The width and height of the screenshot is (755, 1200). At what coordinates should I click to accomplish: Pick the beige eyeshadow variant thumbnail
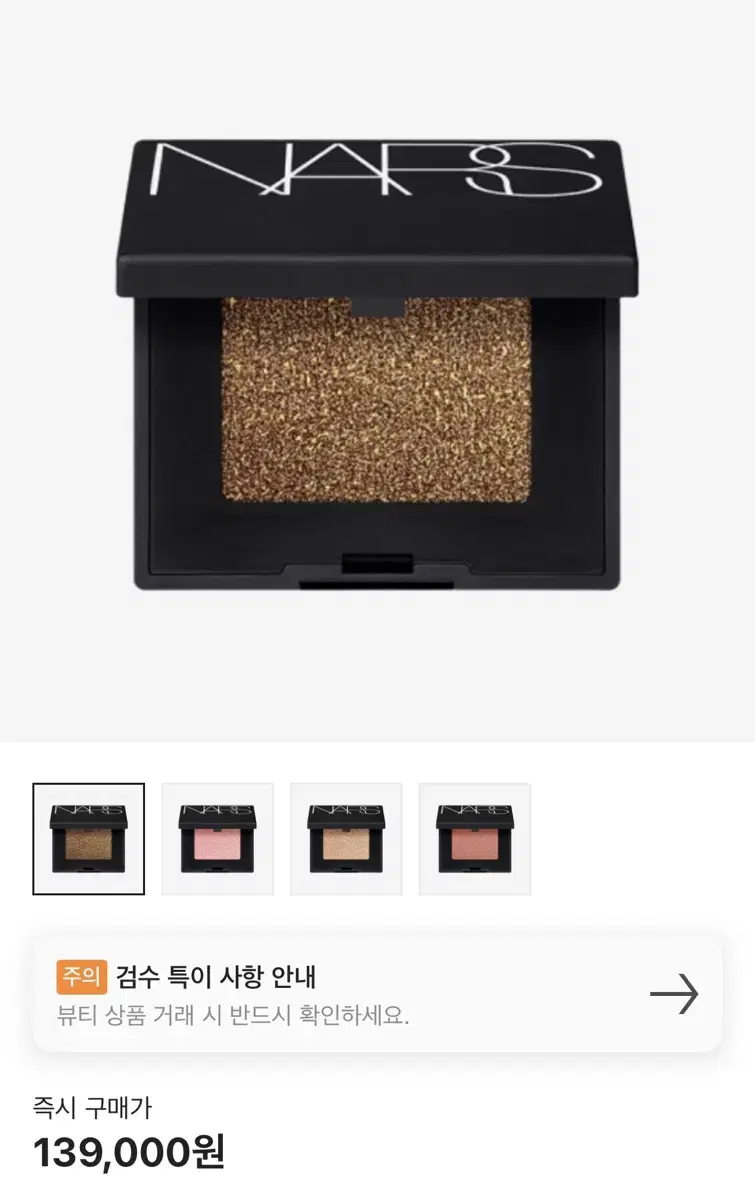(345, 838)
